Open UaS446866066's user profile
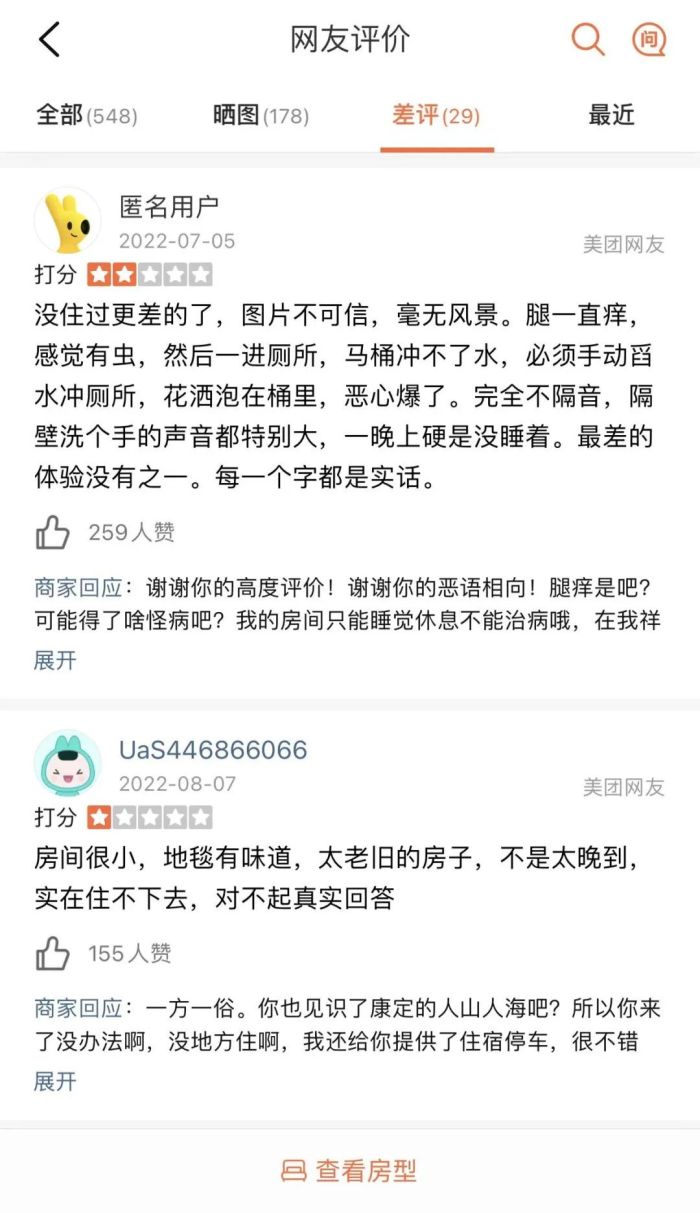Viewport: 700px width, 1213px height. 213,750
